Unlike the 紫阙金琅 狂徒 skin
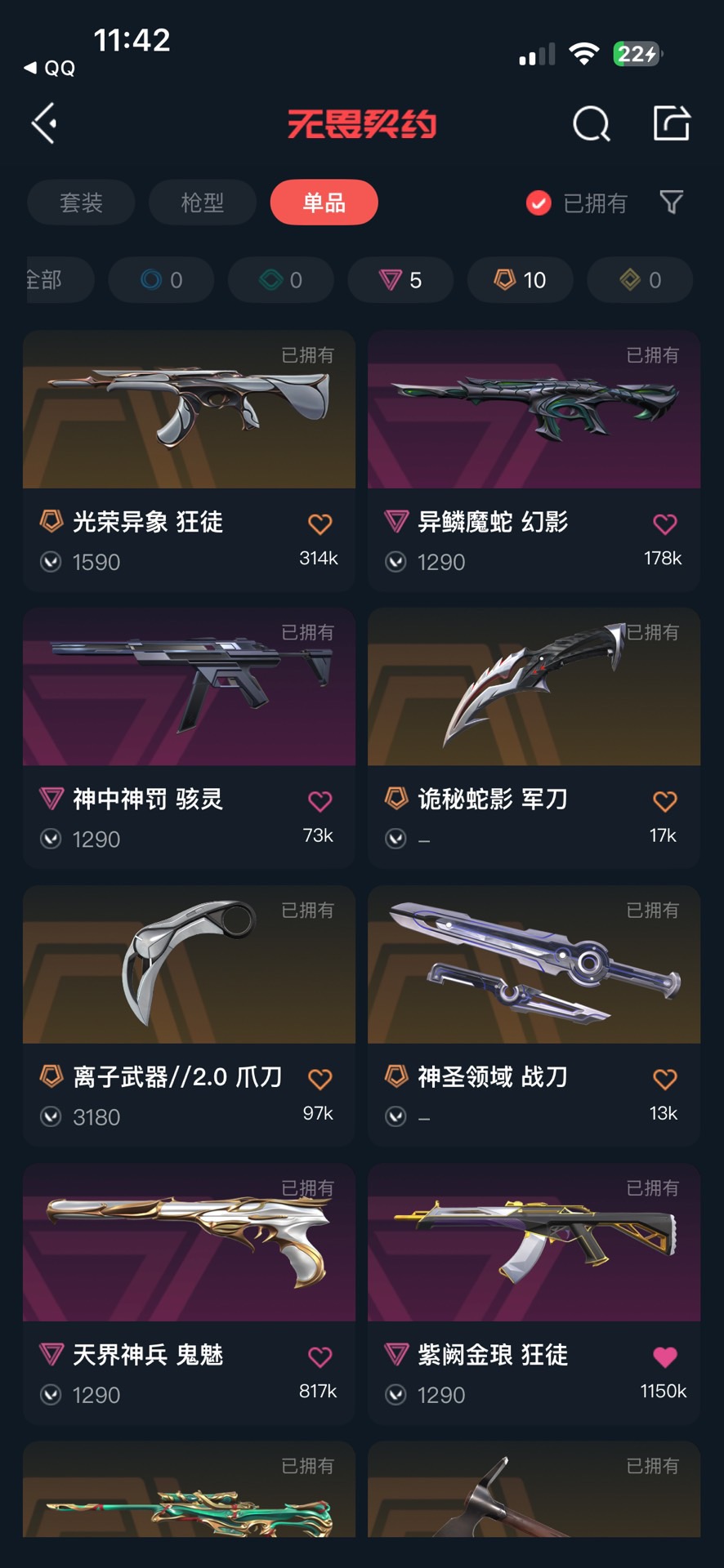The height and width of the screenshot is (1568, 724). pos(664,1357)
